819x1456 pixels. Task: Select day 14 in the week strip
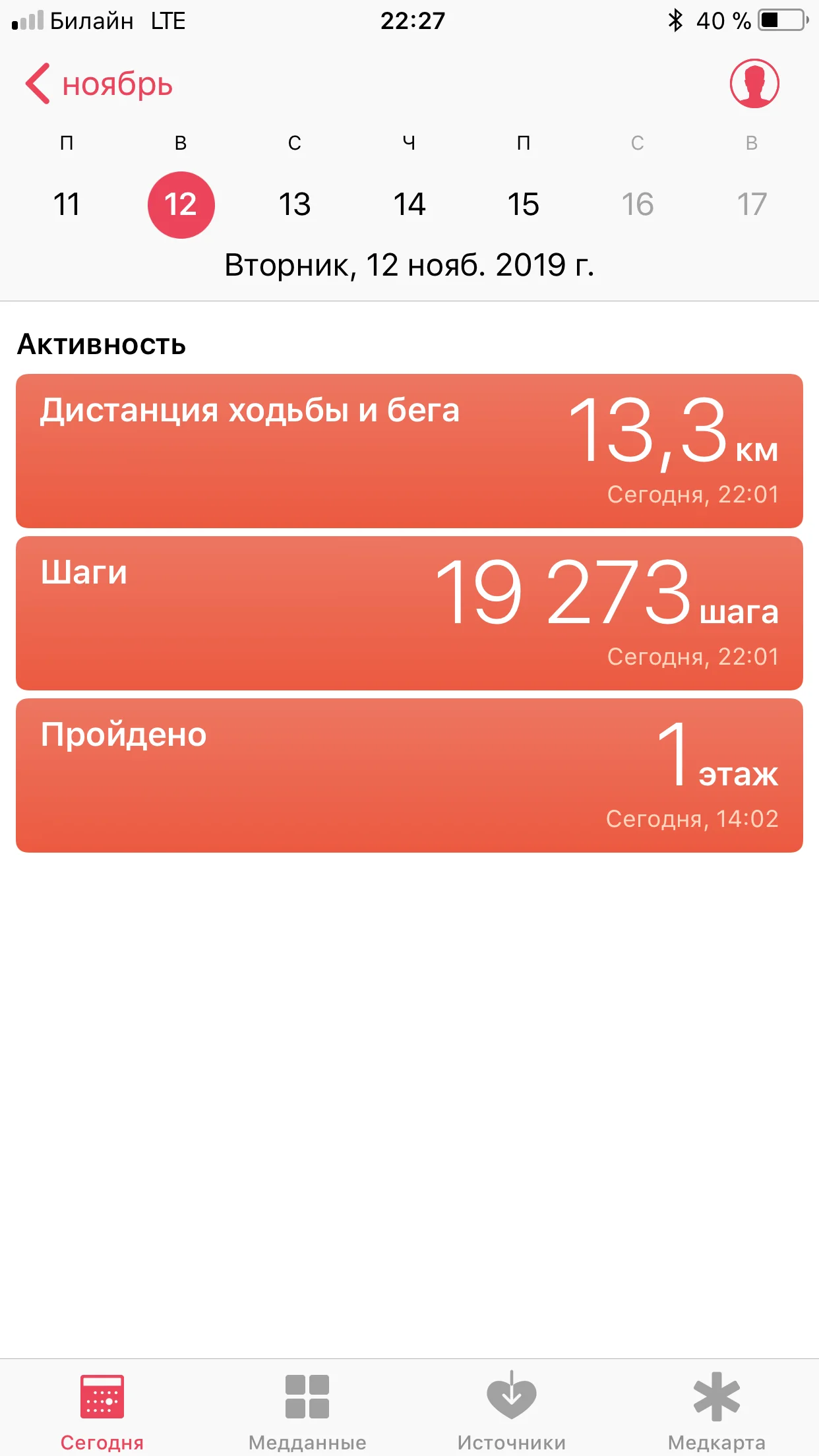point(409,204)
